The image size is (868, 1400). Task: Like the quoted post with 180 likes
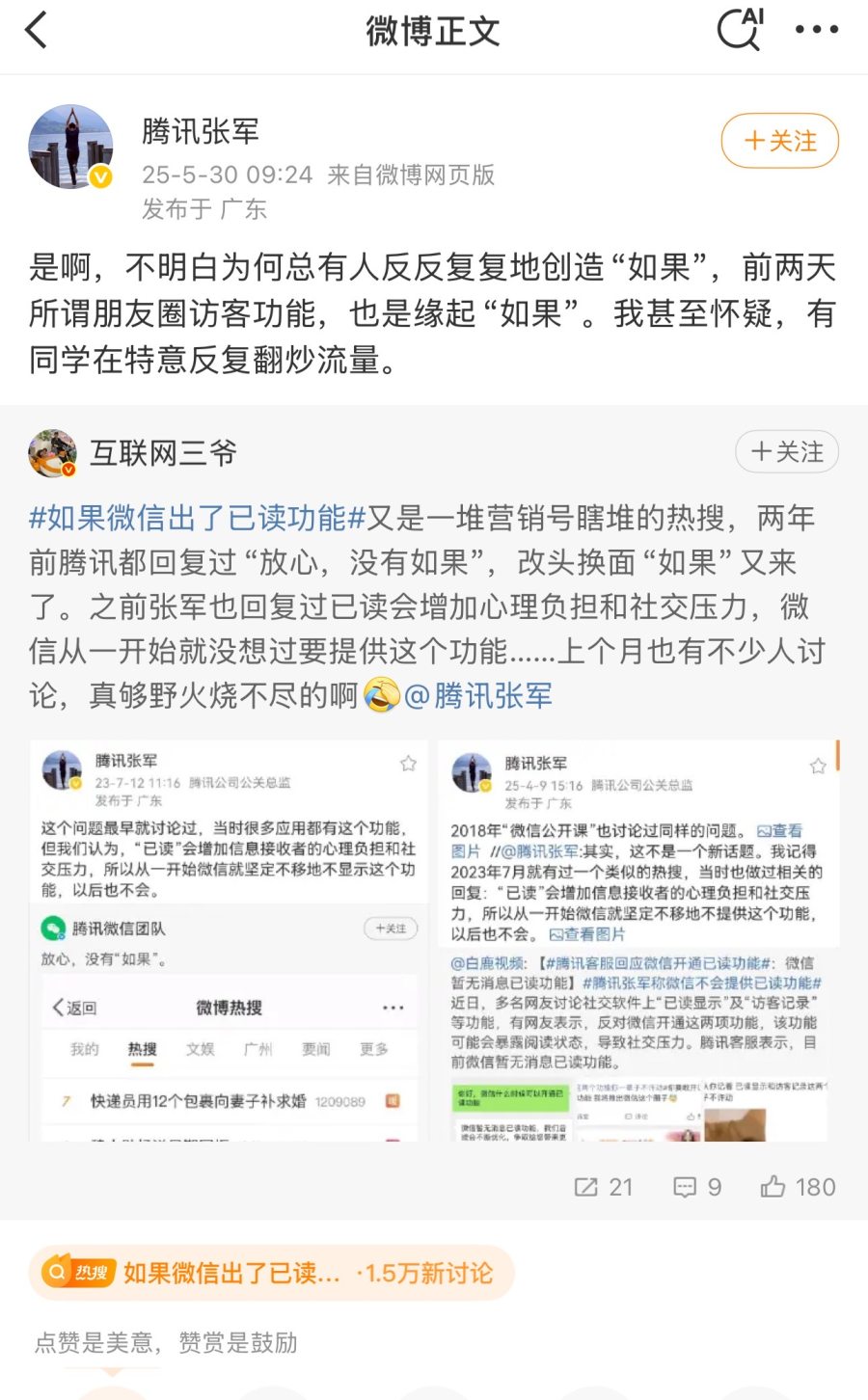point(798,1187)
